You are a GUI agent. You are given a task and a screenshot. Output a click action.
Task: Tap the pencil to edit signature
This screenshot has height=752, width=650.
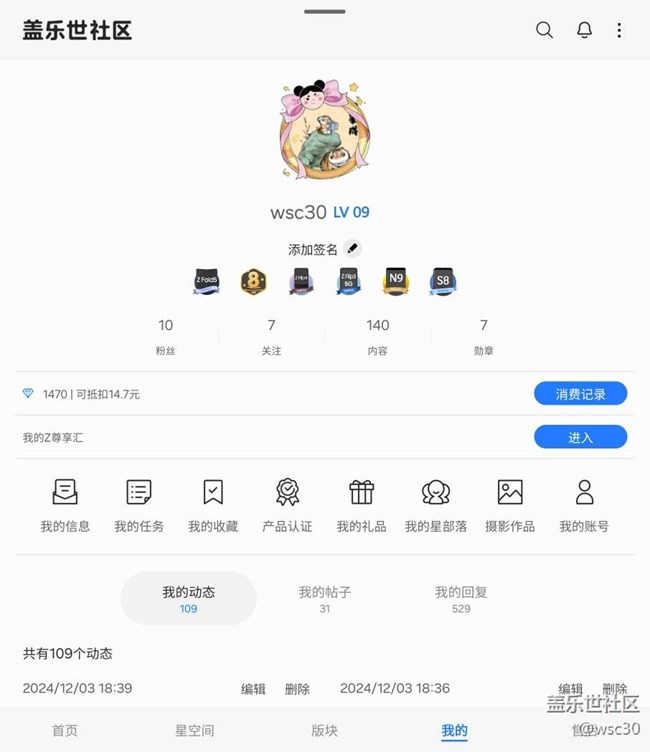(x=352, y=249)
